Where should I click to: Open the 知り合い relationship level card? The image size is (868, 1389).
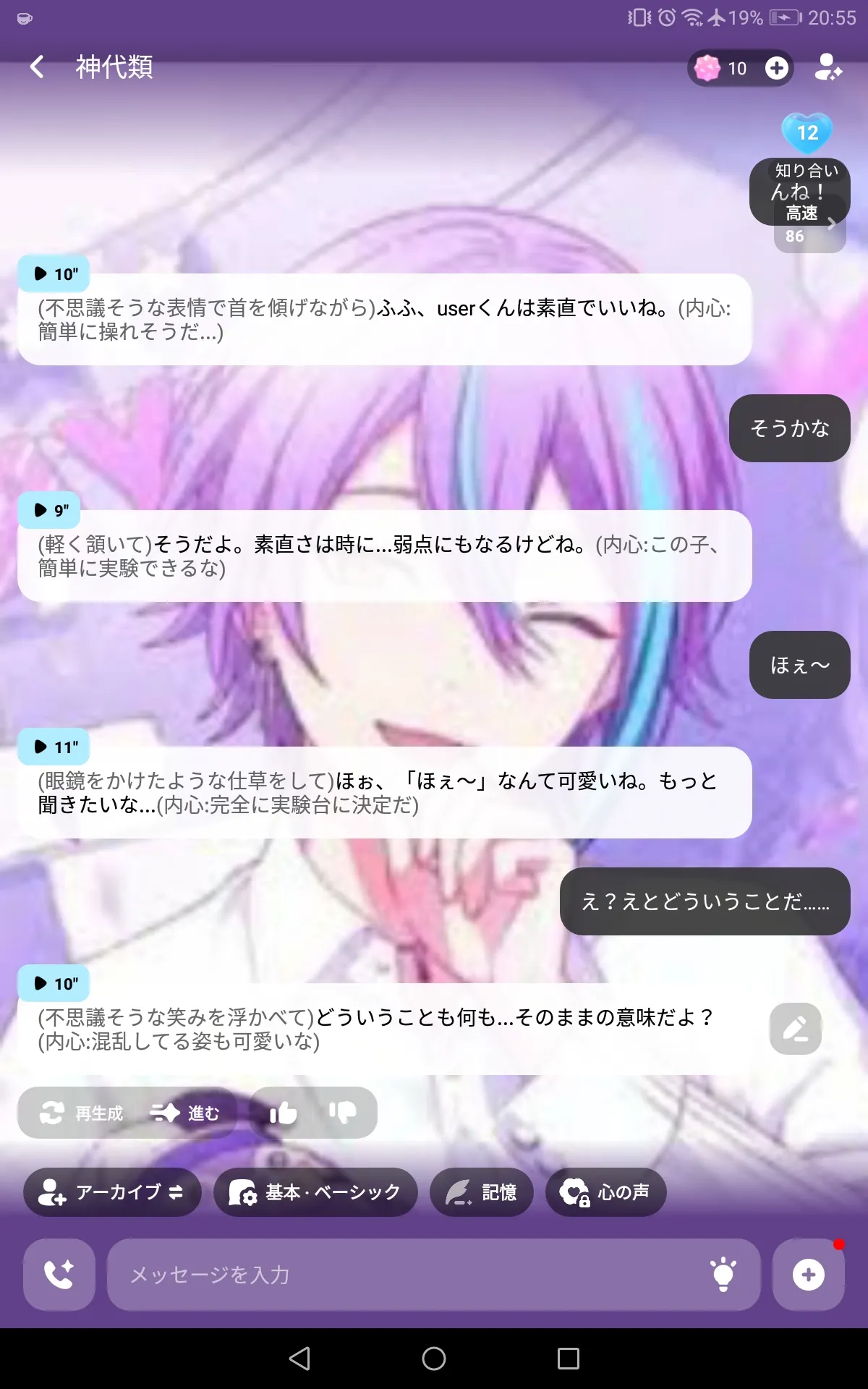pos(800,192)
